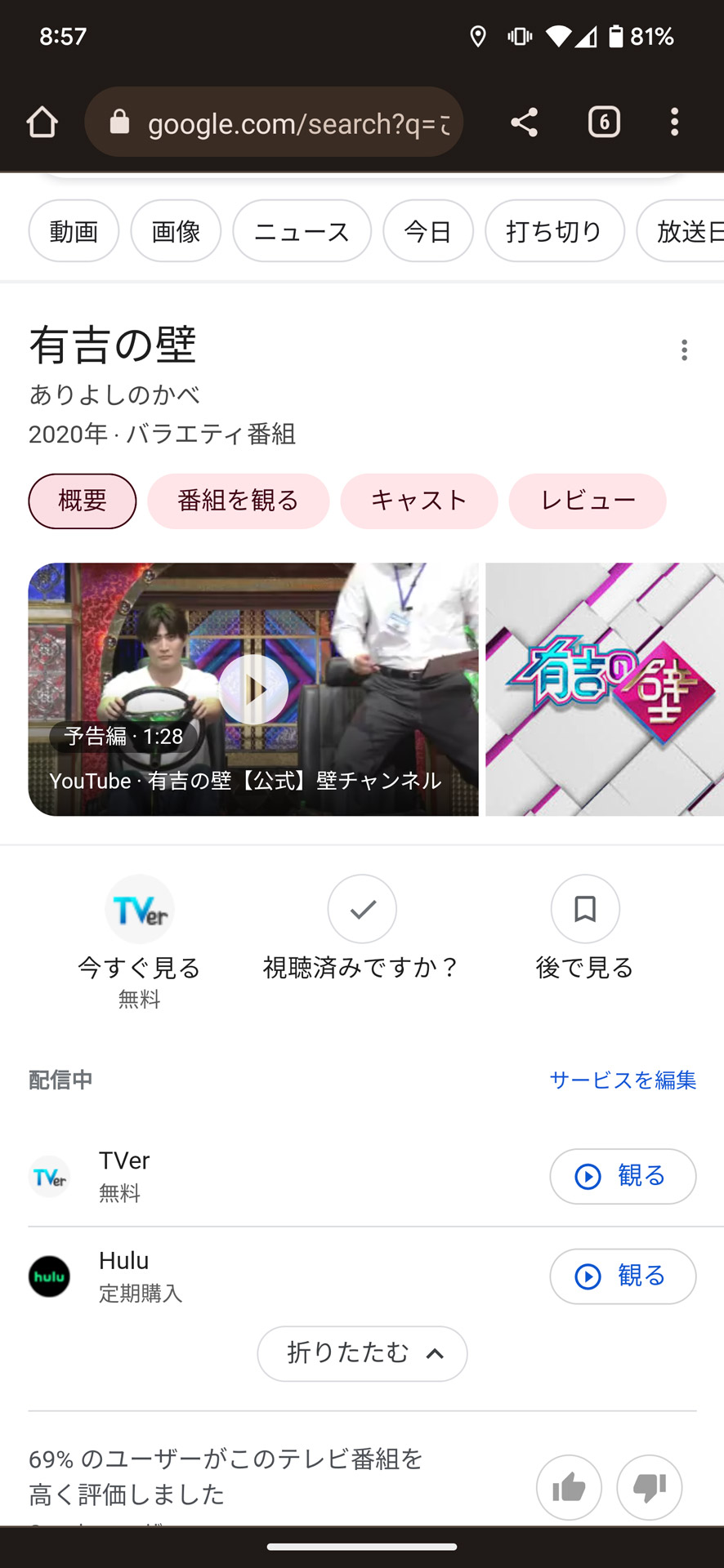Select the キャスト chip
724x1568 pixels.
(418, 501)
